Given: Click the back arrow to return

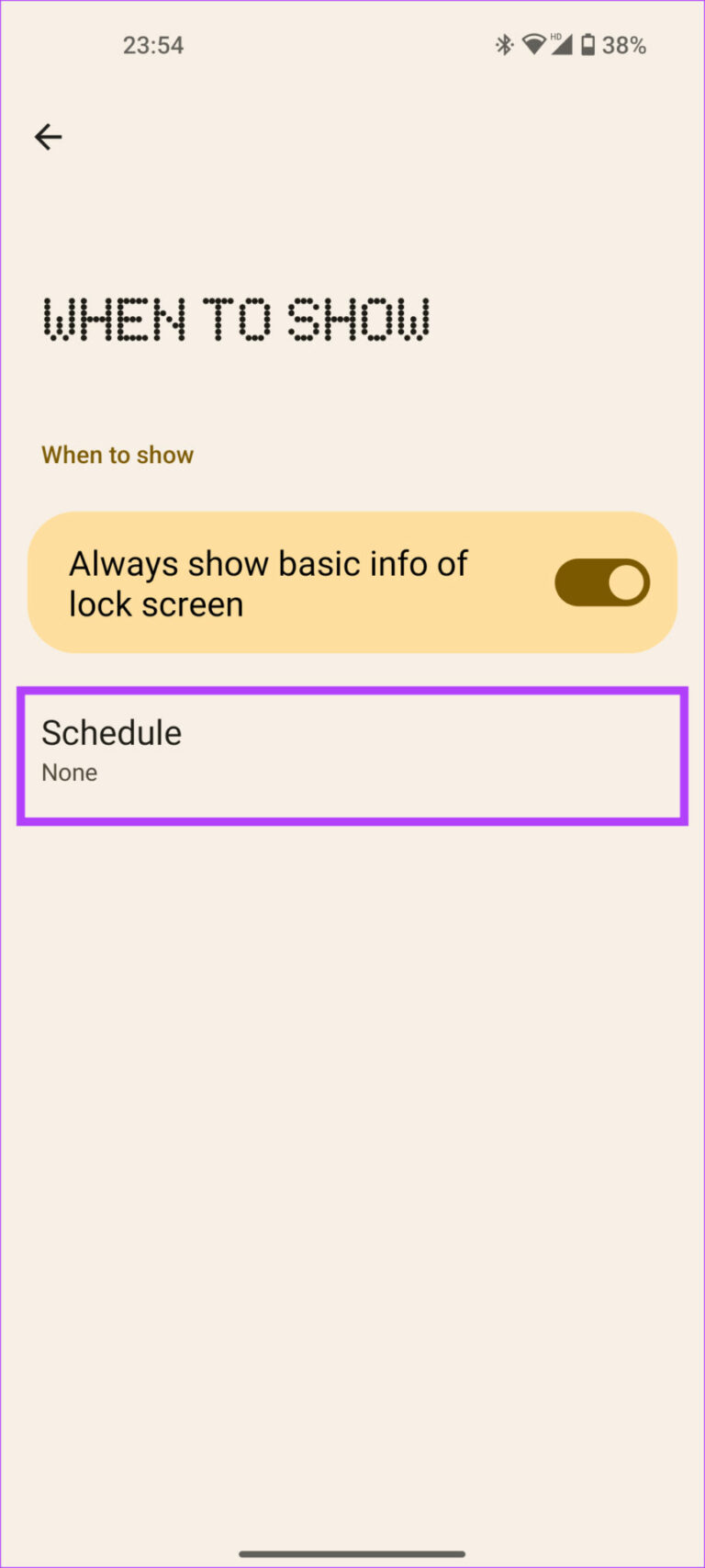Looking at the screenshot, I should tap(48, 136).
